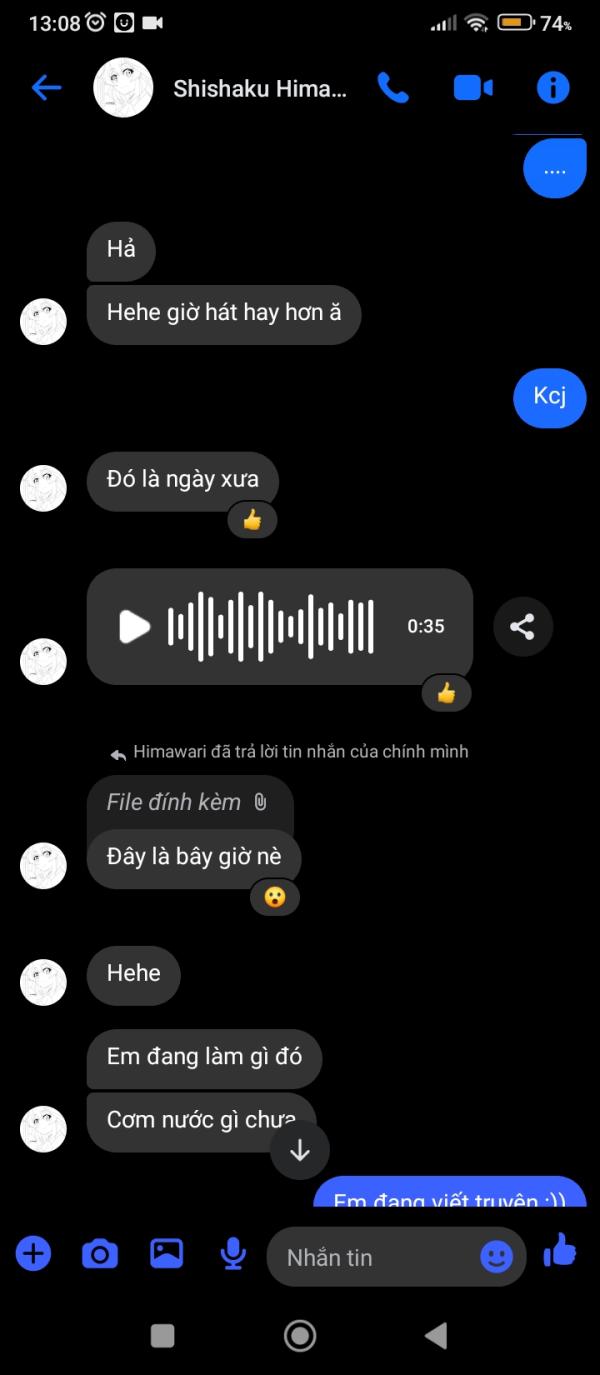Image resolution: width=600 pixels, height=1375 pixels.
Task: Open the plus menu for more attachments
Action: coord(33,1253)
